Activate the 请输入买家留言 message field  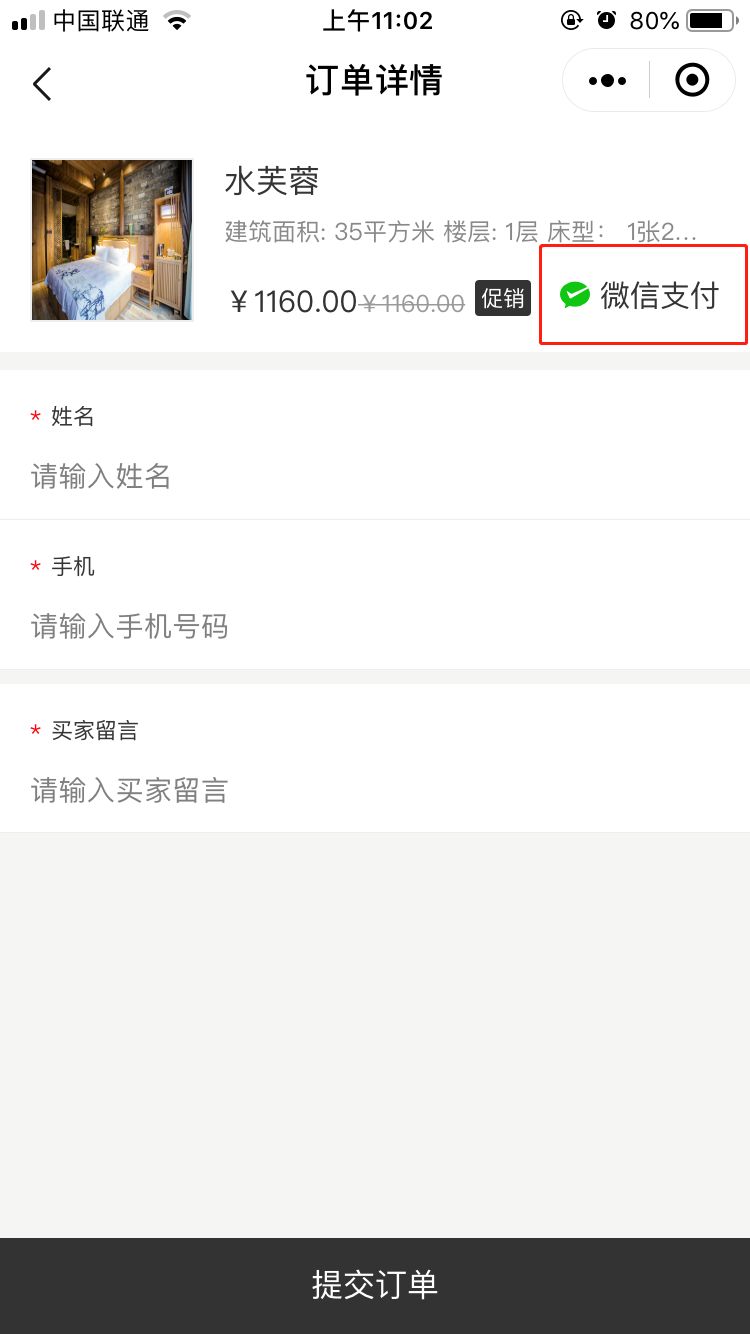point(375,791)
